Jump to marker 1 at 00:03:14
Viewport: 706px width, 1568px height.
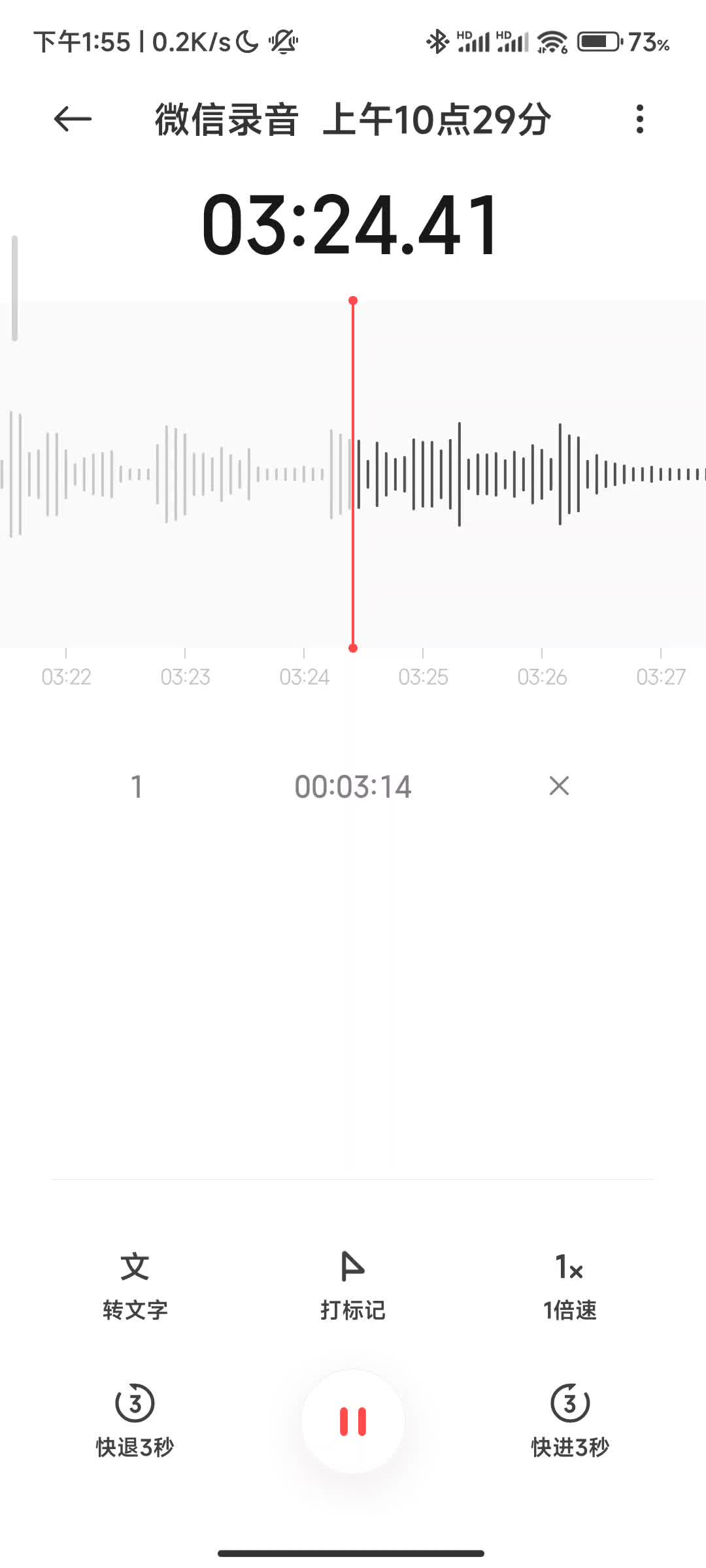pos(352,786)
